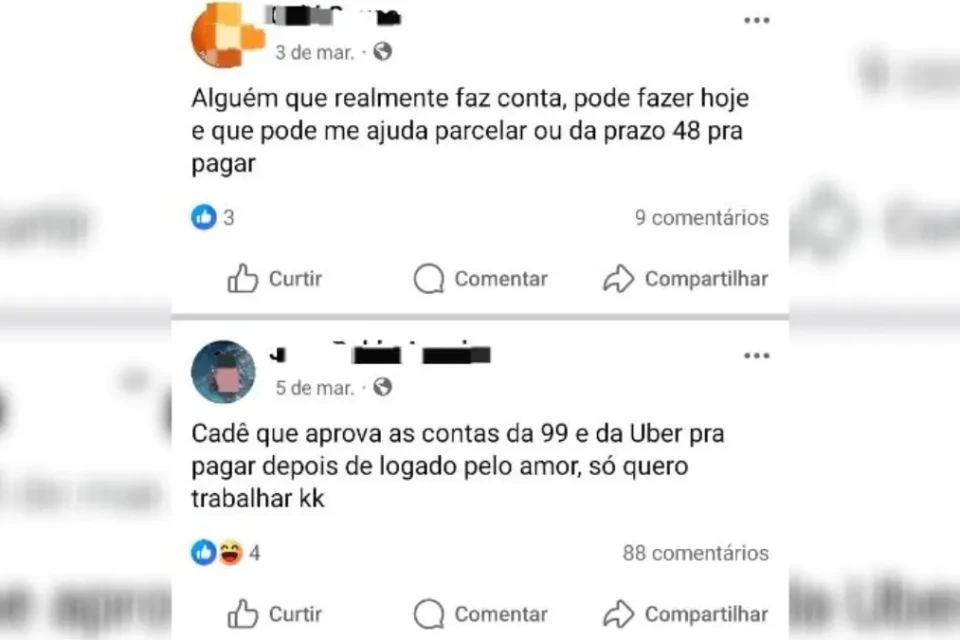Comment on the post from 3 de mar.
Image resolution: width=960 pixels, height=640 pixels.
coord(481,279)
